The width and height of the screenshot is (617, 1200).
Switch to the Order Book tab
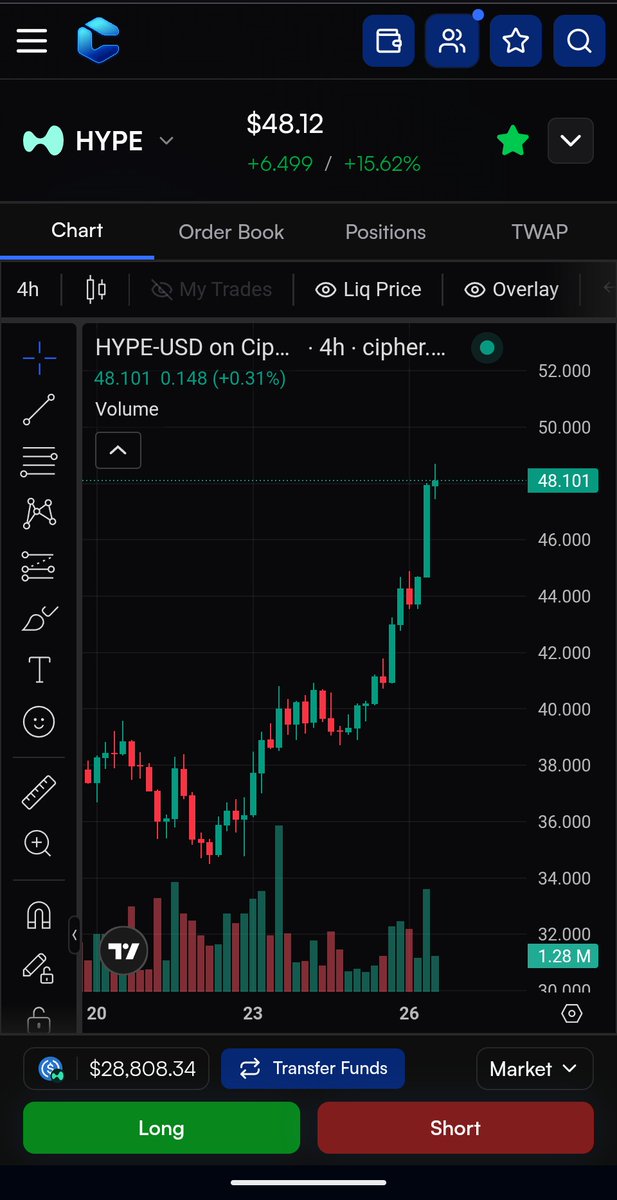click(x=231, y=232)
